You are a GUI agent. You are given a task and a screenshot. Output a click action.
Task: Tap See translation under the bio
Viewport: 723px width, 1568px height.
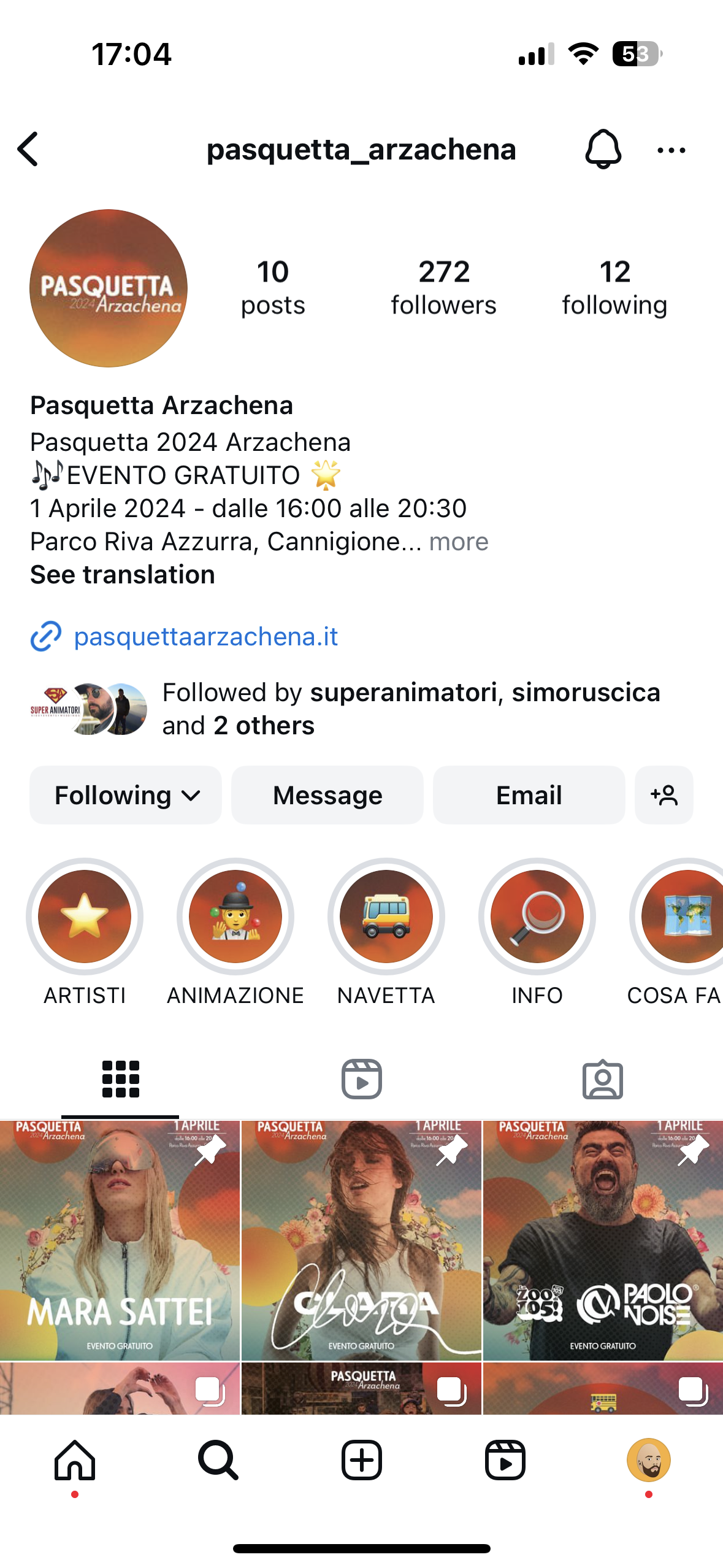click(x=123, y=575)
